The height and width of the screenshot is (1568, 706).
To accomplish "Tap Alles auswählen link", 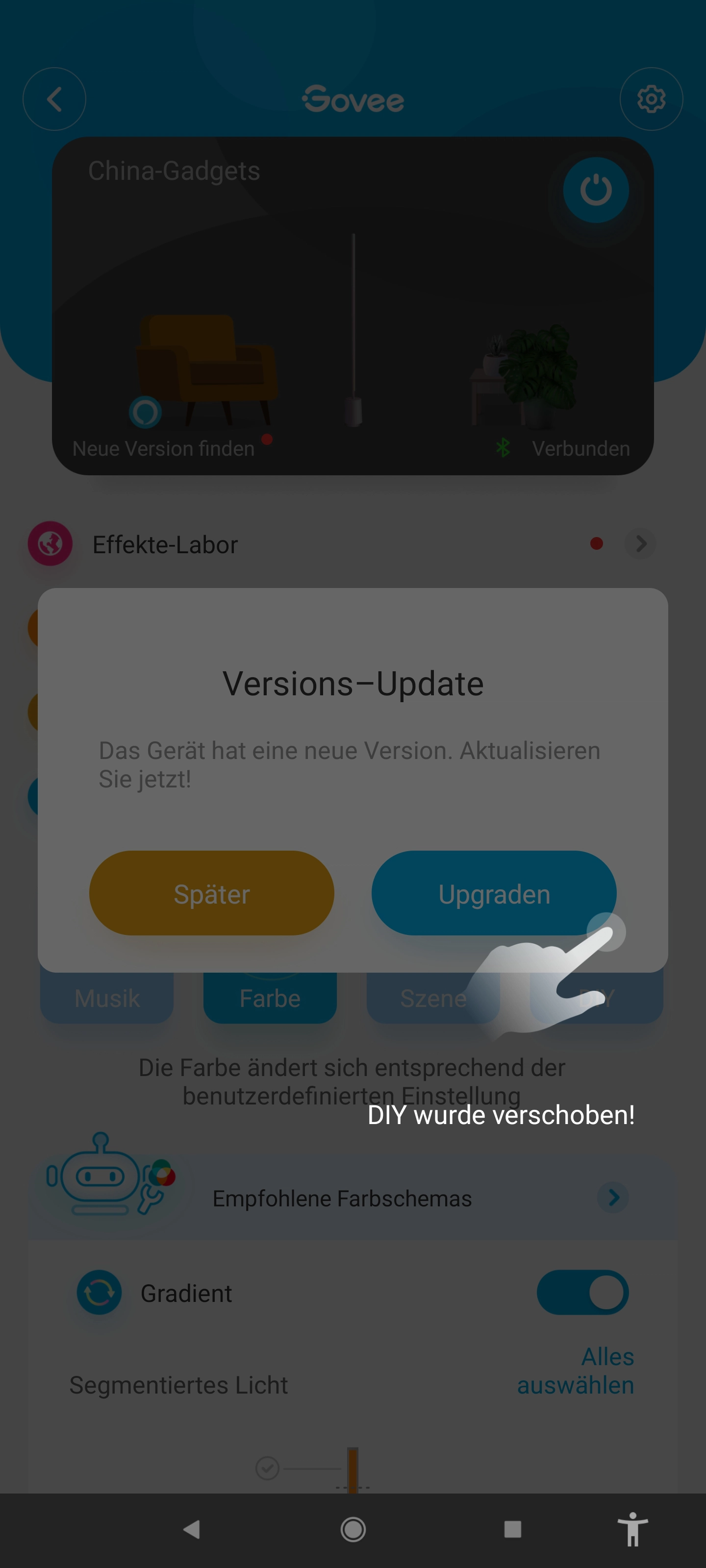I will (x=575, y=1371).
